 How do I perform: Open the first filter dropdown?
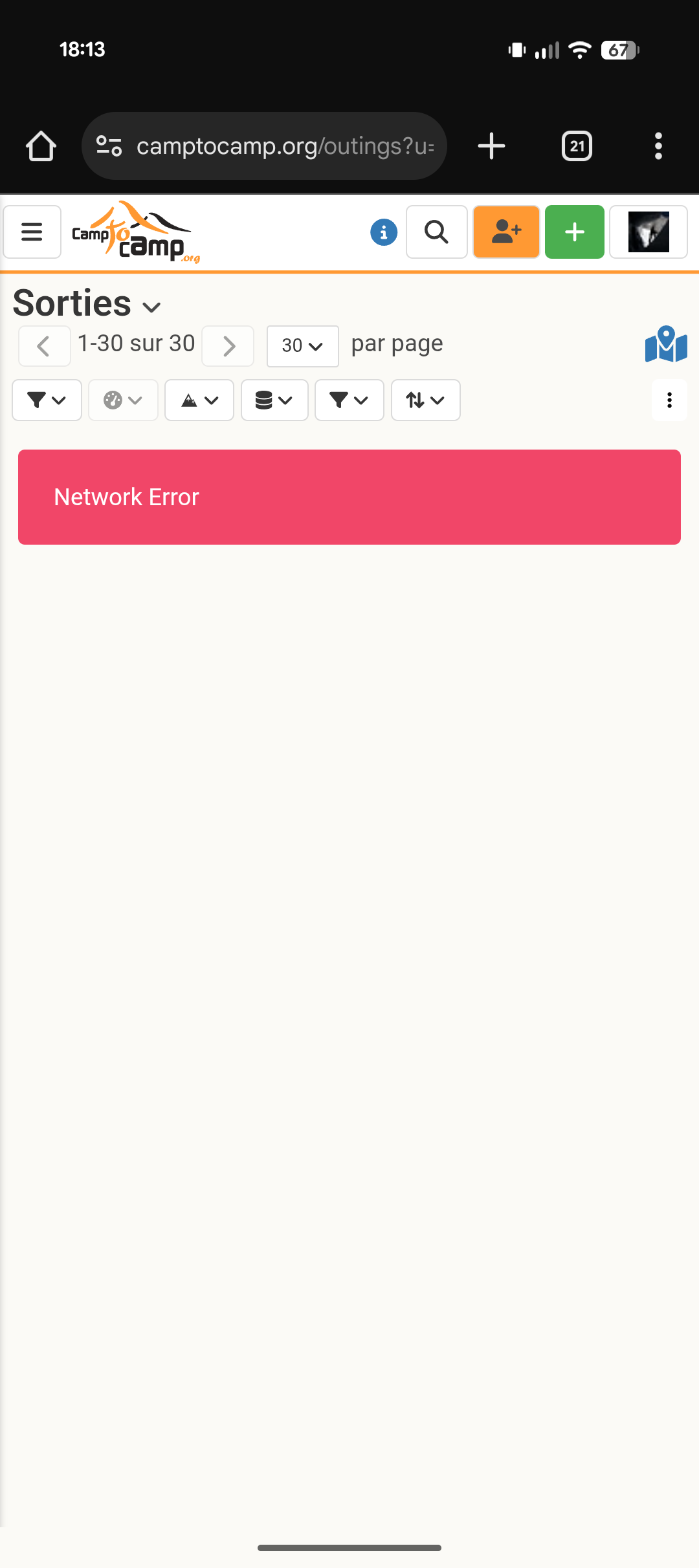[47, 400]
